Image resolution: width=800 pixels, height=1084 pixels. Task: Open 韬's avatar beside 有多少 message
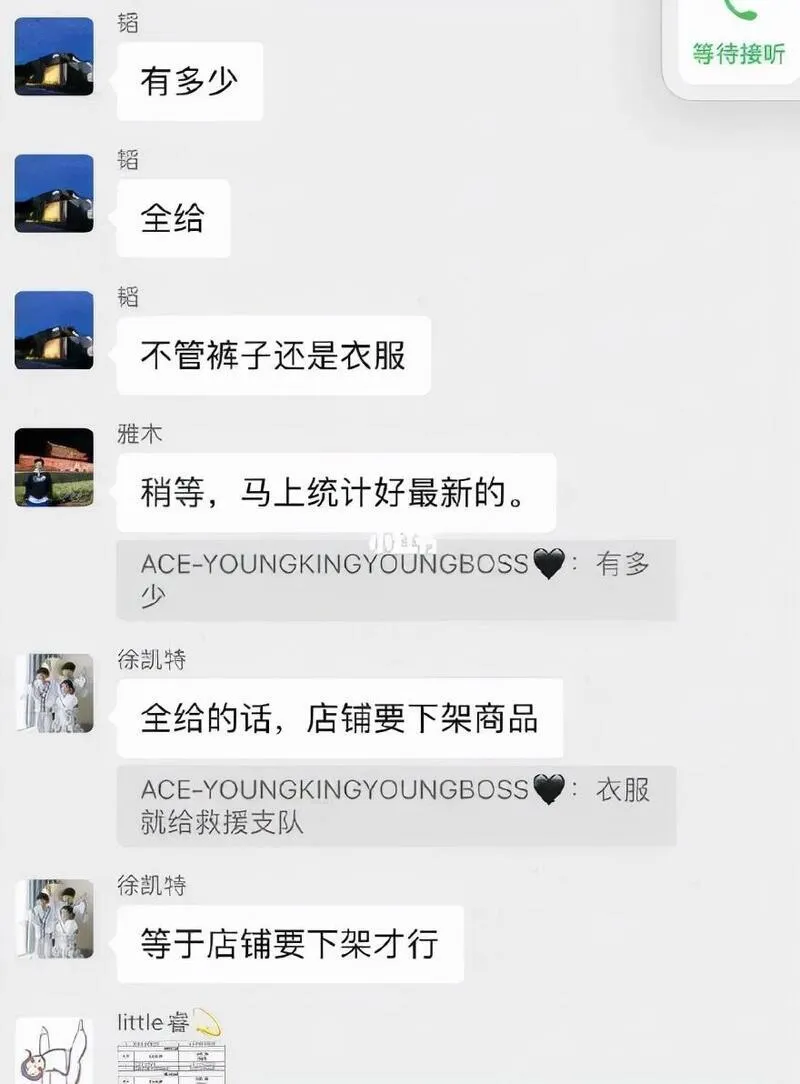click(54, 57)
